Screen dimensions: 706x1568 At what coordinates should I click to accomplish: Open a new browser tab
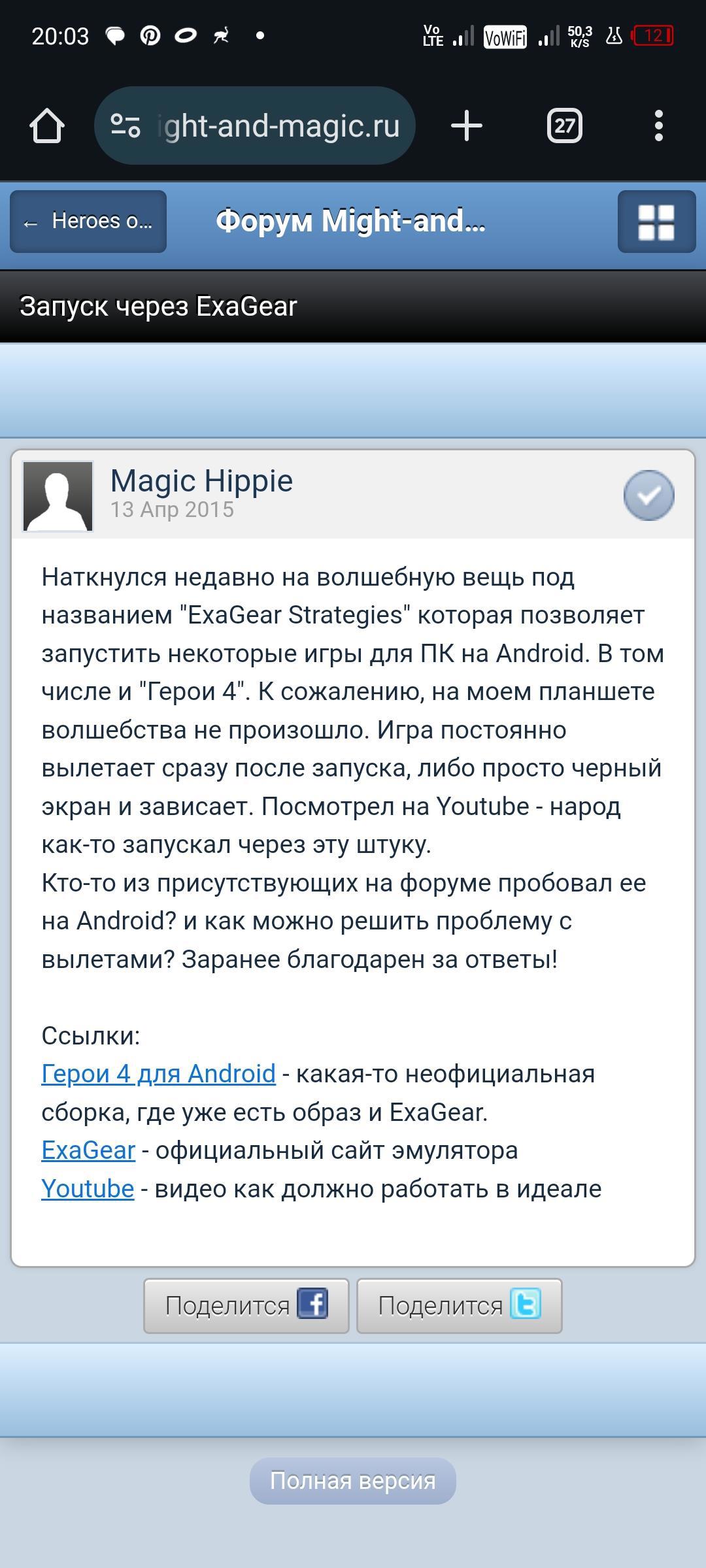467,125
